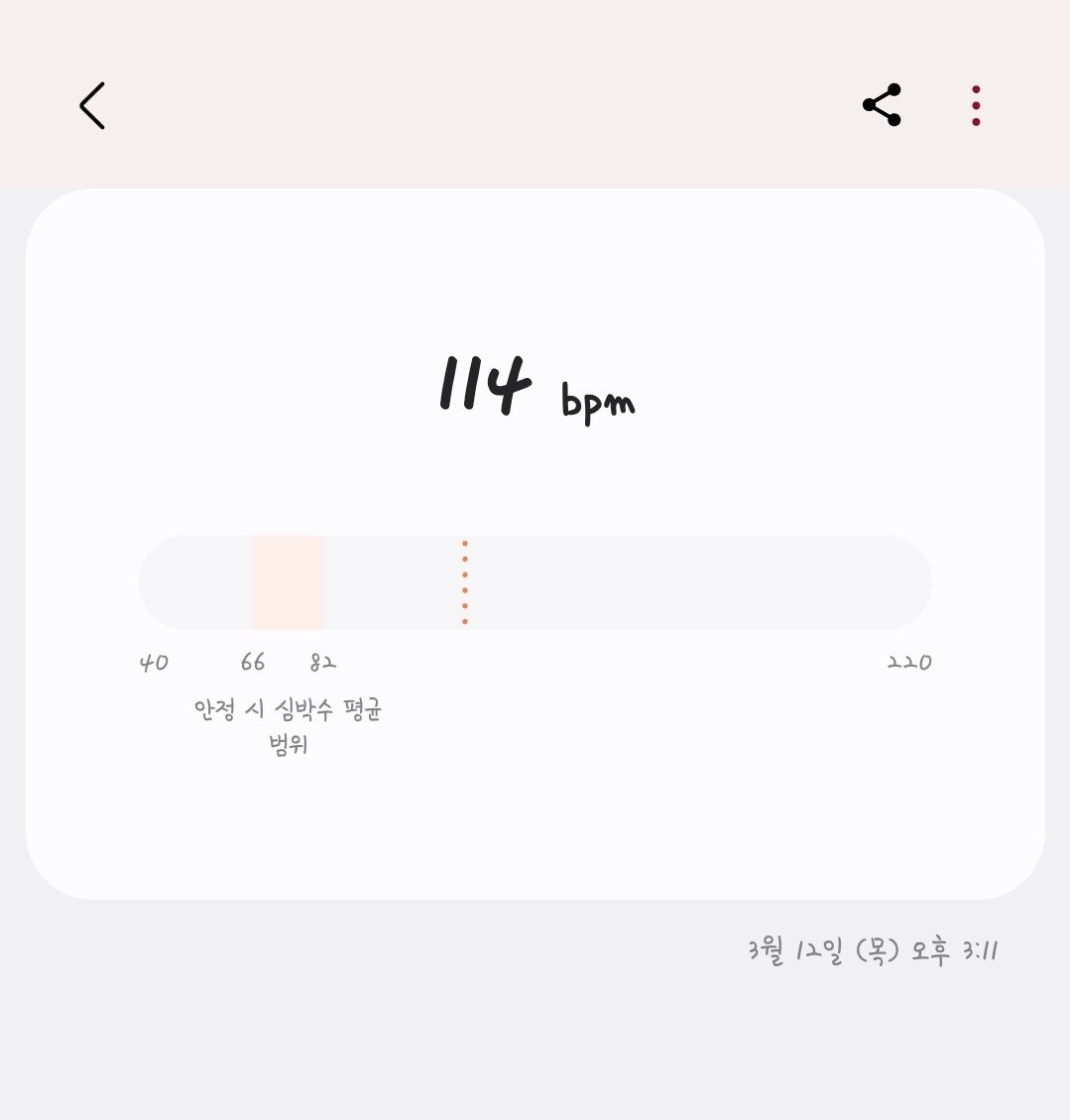
Task: Open the three-dot overflow menu
Action: [976, 105]
